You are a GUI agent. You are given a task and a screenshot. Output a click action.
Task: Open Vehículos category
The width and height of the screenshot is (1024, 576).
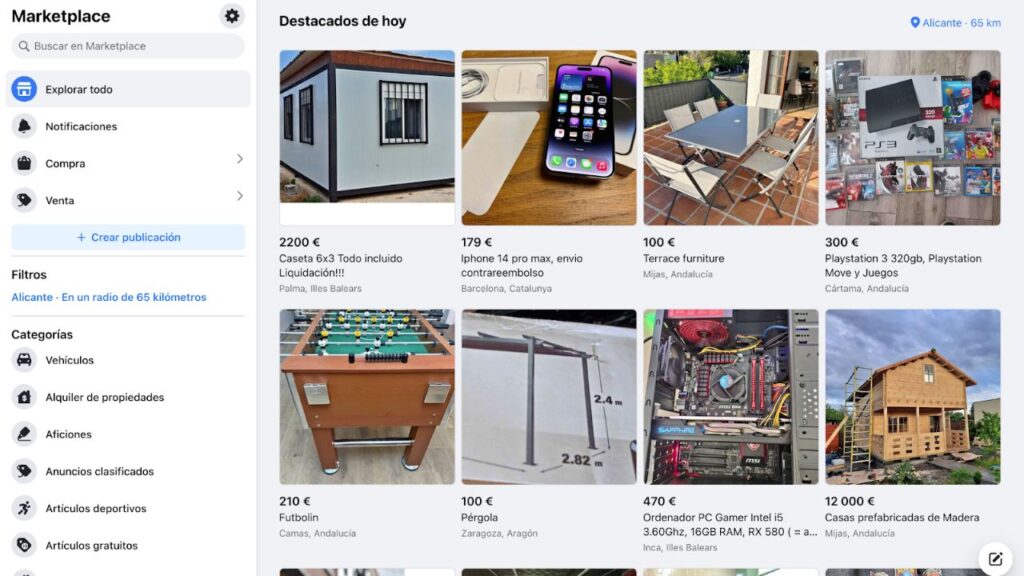pos(70,360)
